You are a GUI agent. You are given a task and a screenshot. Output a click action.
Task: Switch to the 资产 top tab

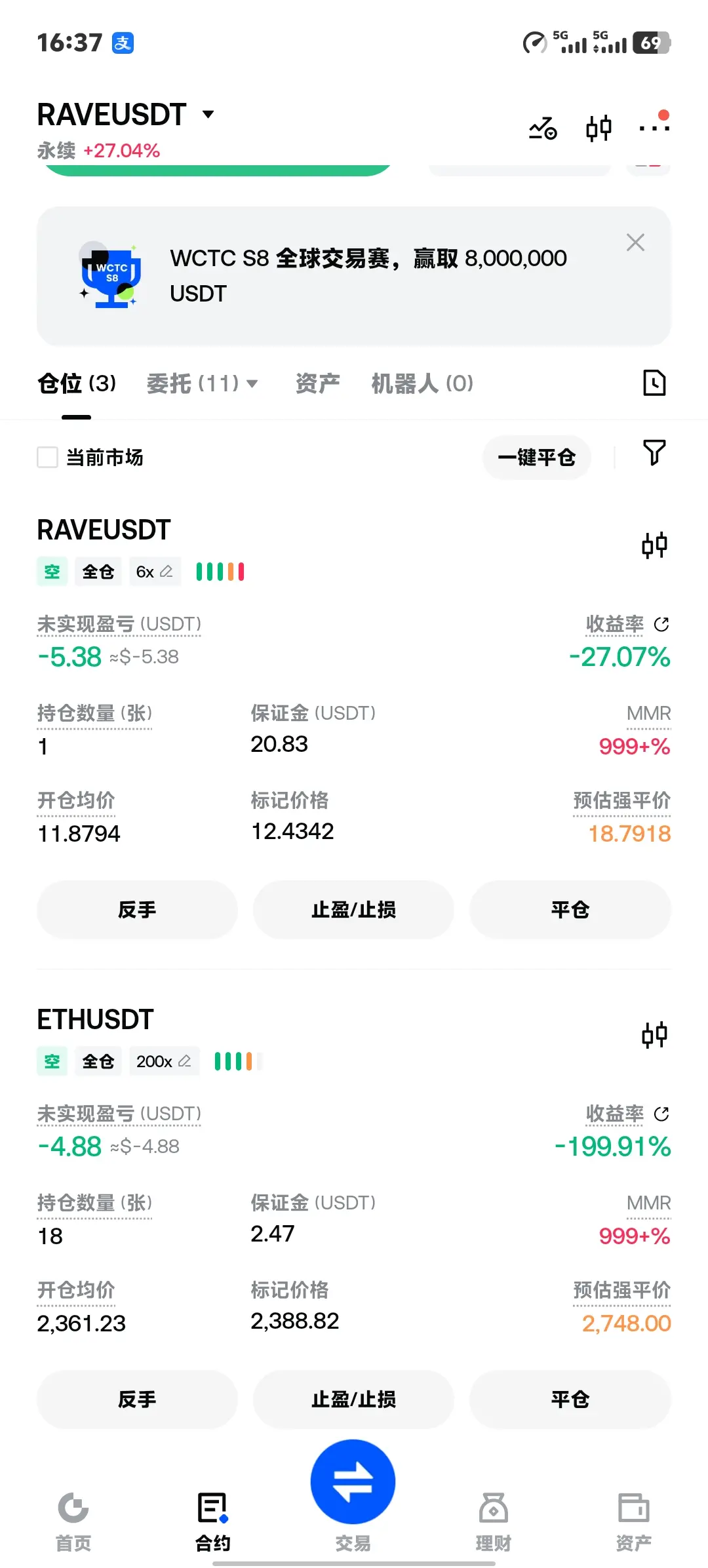pyautogui.click(x=317, y=383)
